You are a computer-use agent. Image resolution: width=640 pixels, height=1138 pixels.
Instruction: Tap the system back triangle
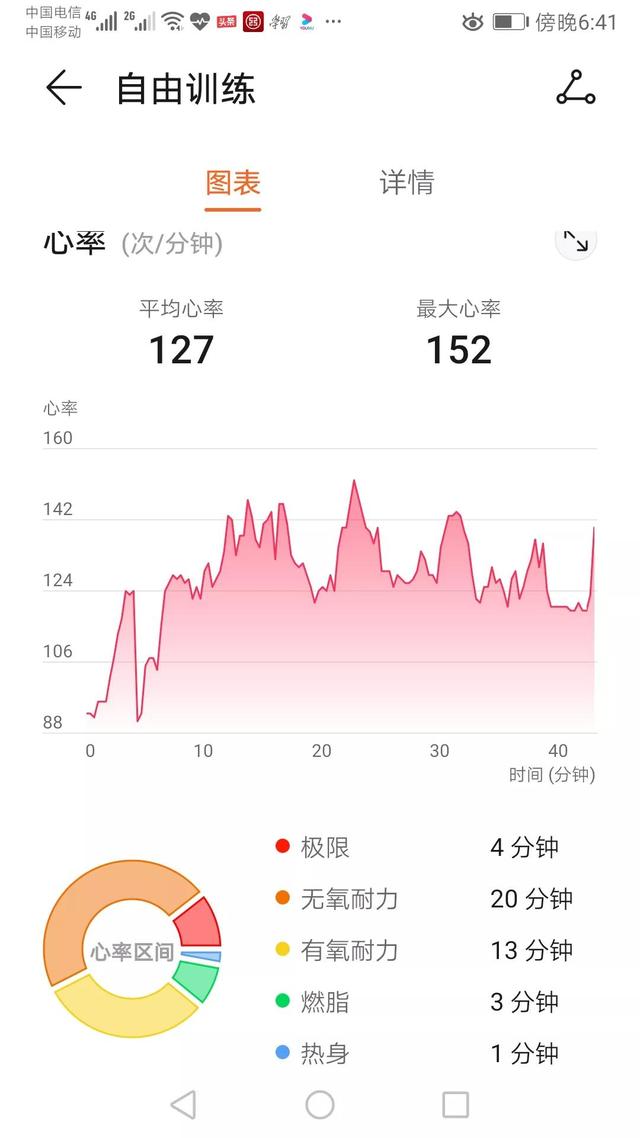pos(183,1104)
